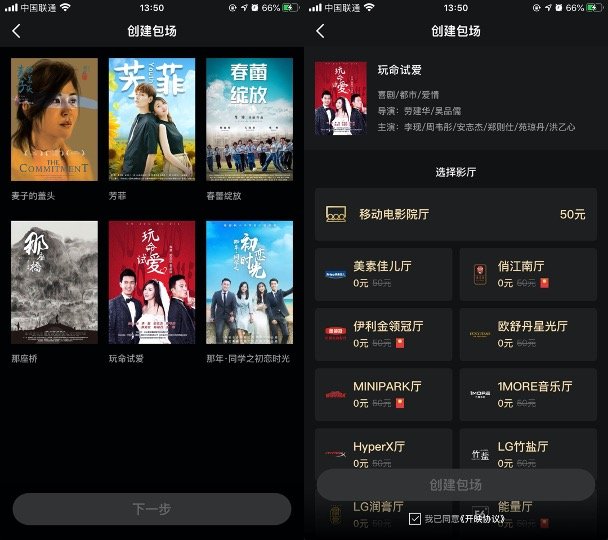The image size is (608, 540).
Task: Select the 欧舒丹星光厅 hall
Action: point(528,334)
